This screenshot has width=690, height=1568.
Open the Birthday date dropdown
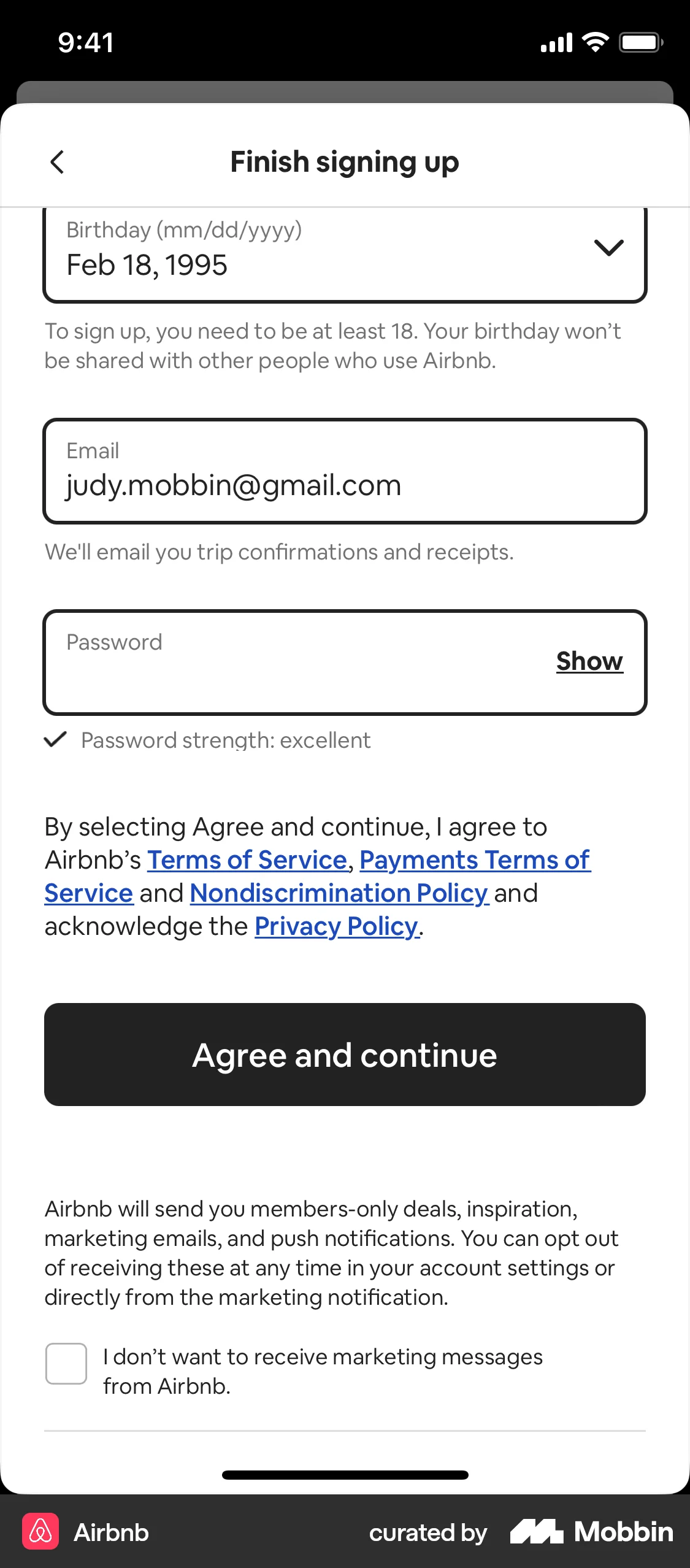[345, 255]
